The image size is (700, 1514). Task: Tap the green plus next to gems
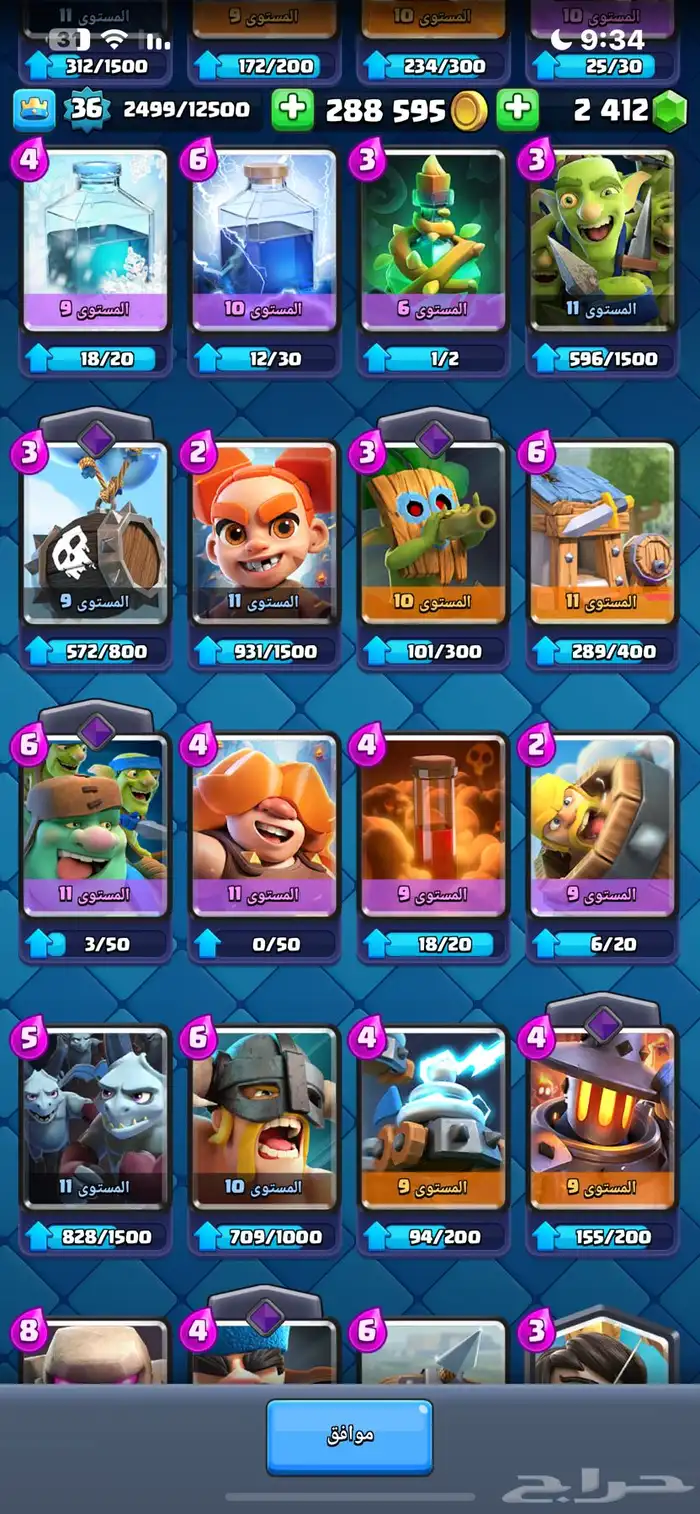point(518,110)
